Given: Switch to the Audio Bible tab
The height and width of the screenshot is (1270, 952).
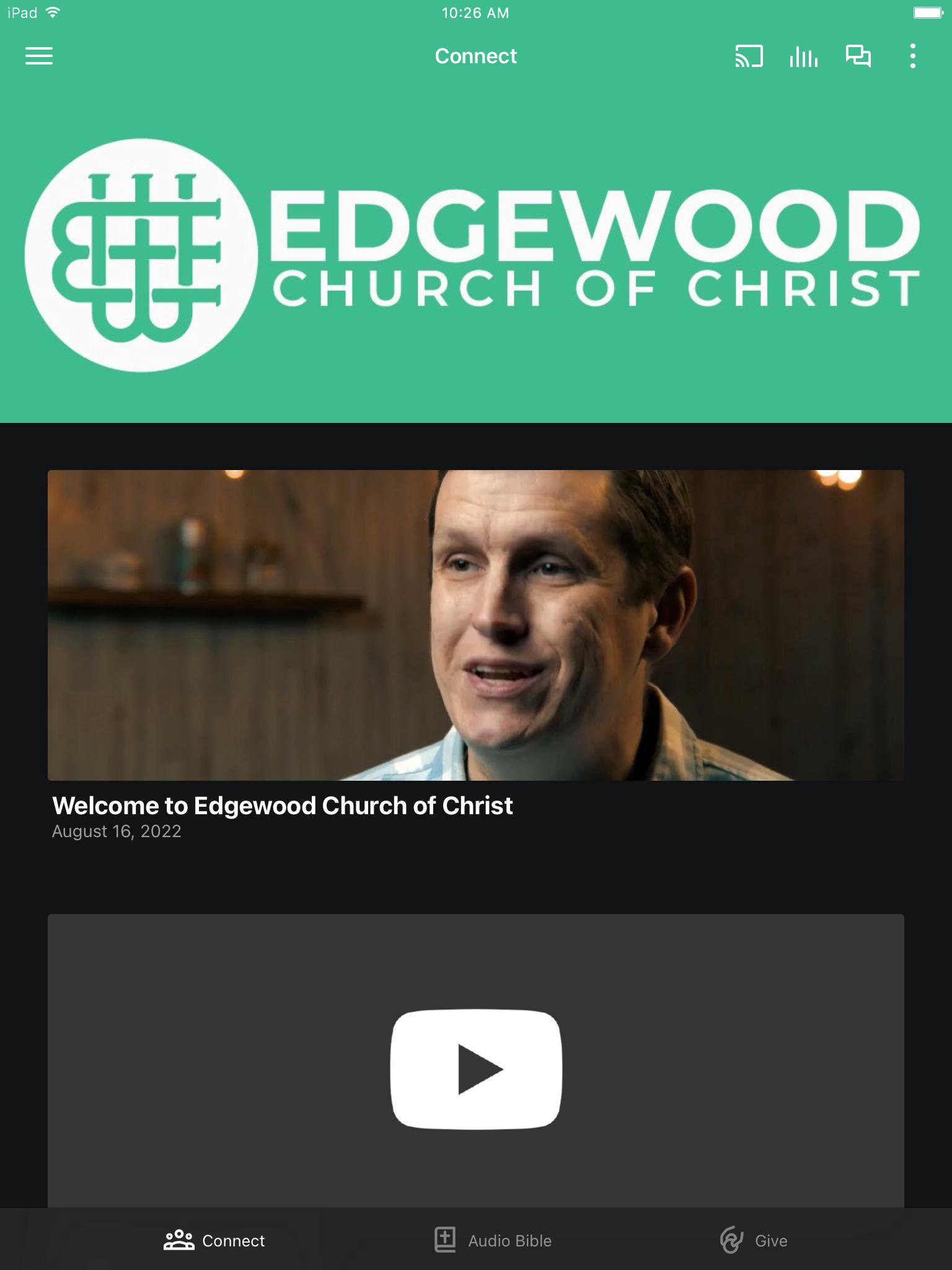Looking at the screenshot, I should pos(493,1240).
